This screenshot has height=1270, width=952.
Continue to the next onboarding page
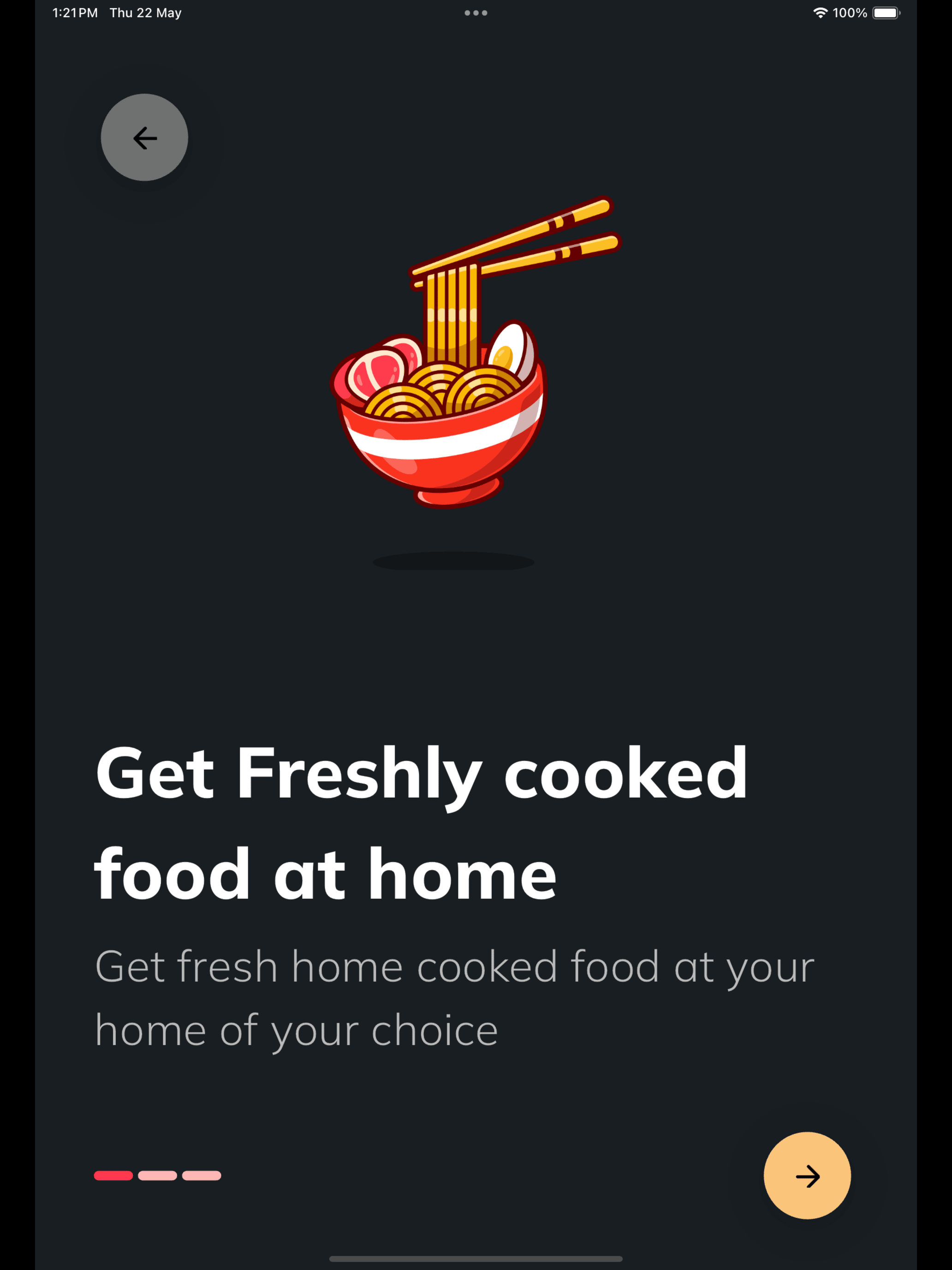[x=807, y=1176]
